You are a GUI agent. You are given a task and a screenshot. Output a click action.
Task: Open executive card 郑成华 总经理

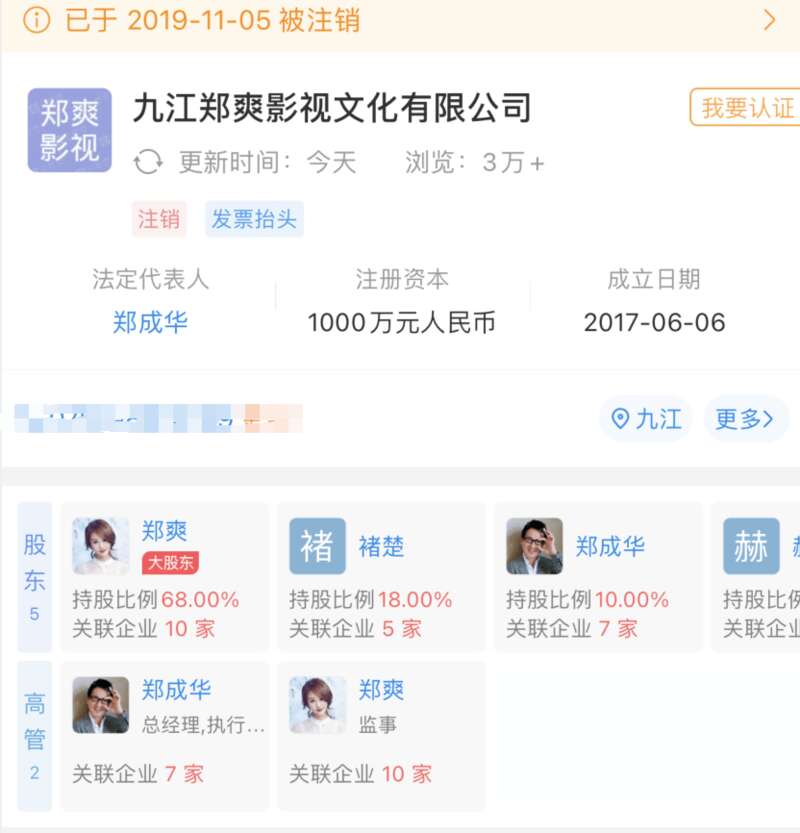coord(164,735)
